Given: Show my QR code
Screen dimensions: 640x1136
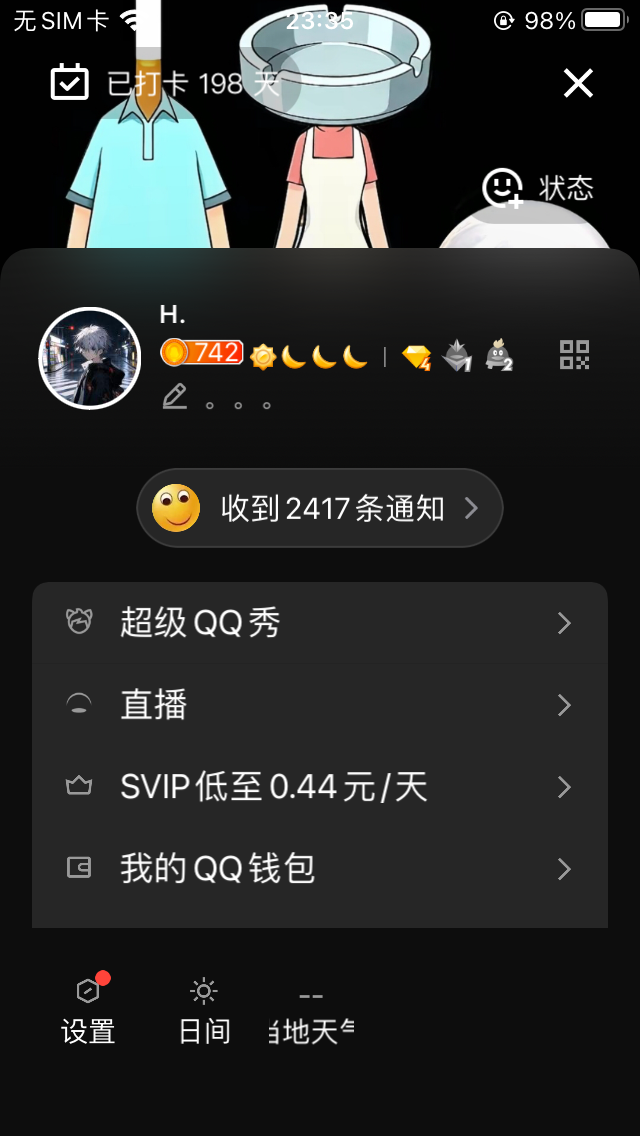Looking at the screenshot, I should (x=574, y=355).
